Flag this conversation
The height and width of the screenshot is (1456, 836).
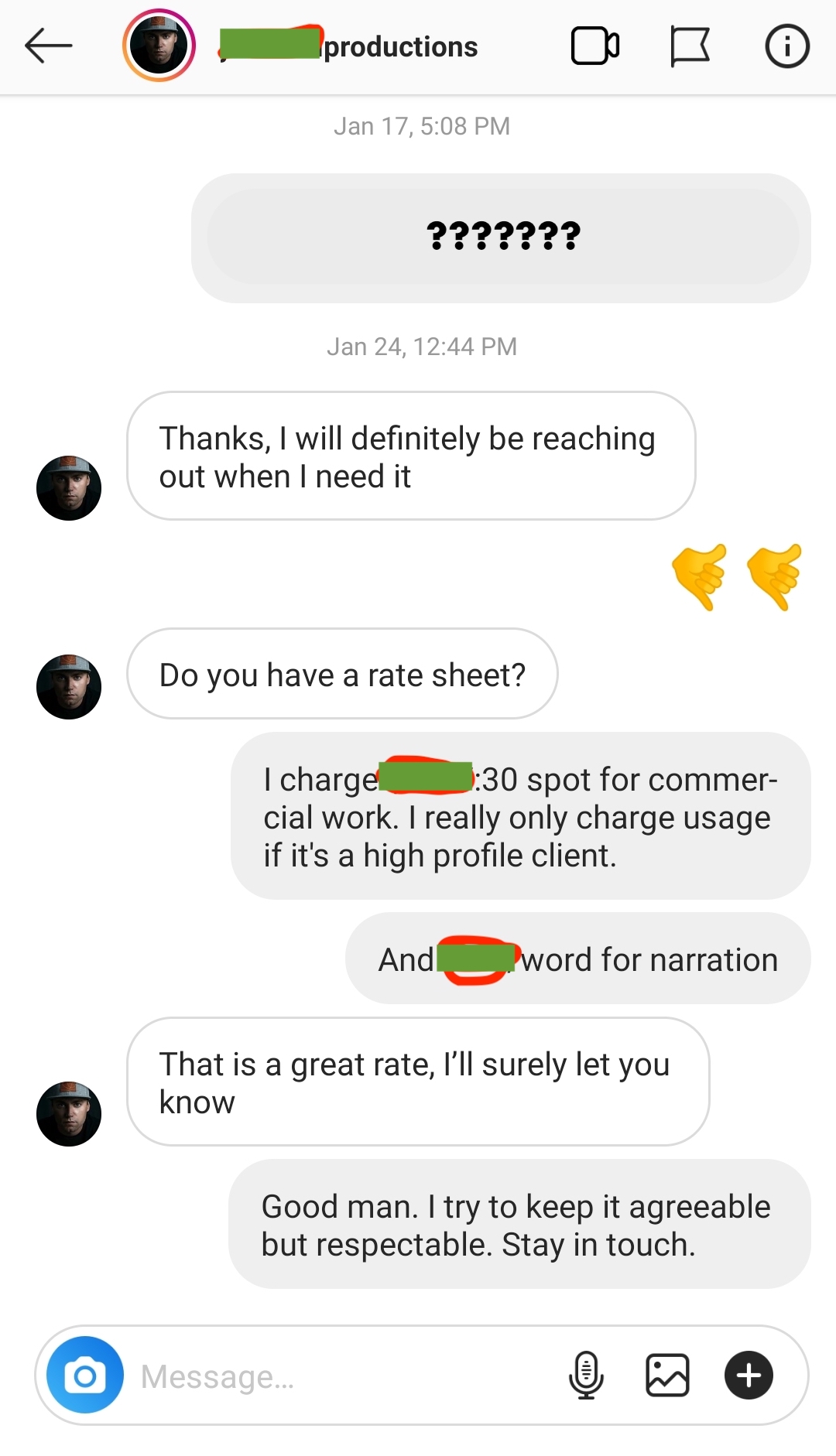coord(689,46)
